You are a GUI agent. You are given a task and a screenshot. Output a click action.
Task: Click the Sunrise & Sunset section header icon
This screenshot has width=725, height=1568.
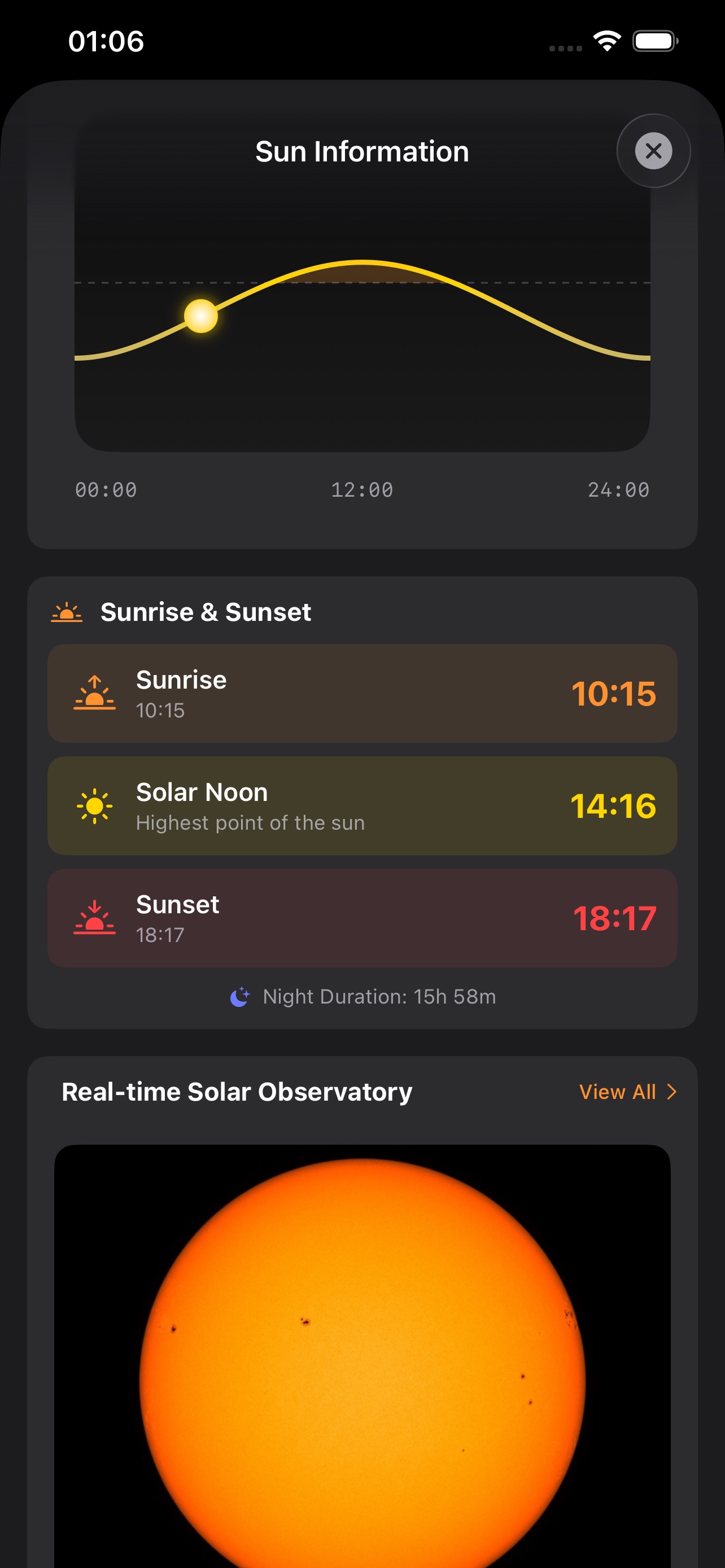68,612
